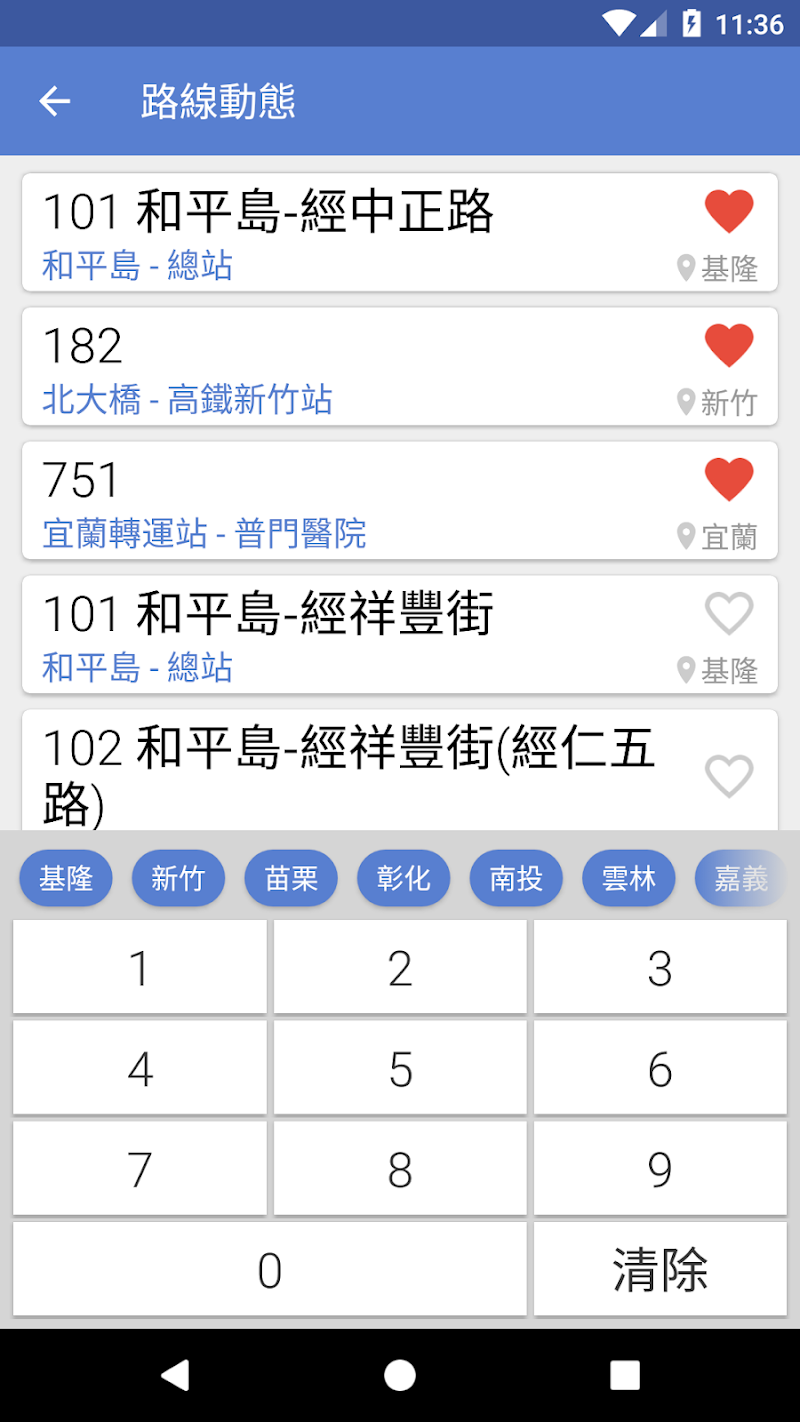
Task: Enter digit 1 on the keypad
Action: coord(140,967)
